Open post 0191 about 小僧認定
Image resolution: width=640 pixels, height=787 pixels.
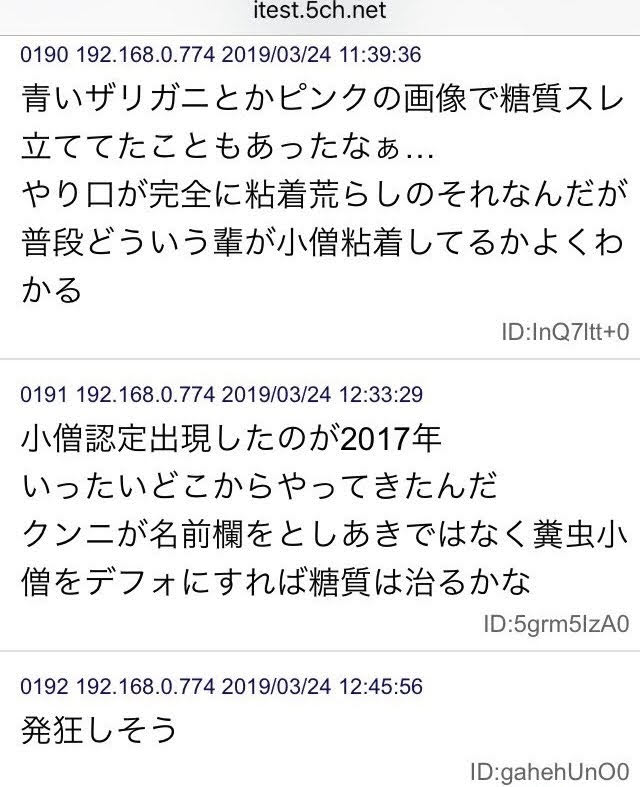(x=320, y=510)
